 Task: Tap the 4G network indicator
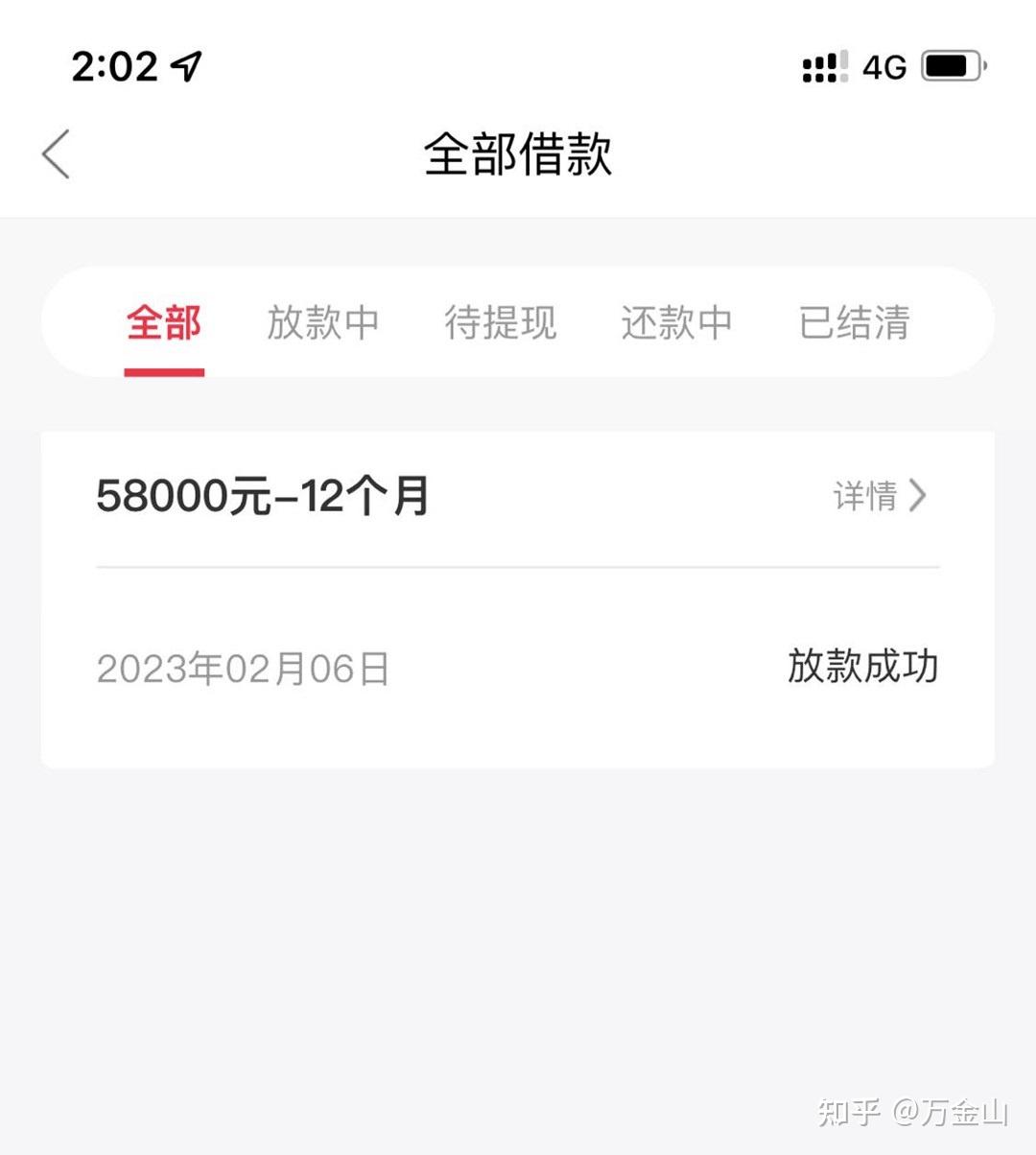click(883, 65)
